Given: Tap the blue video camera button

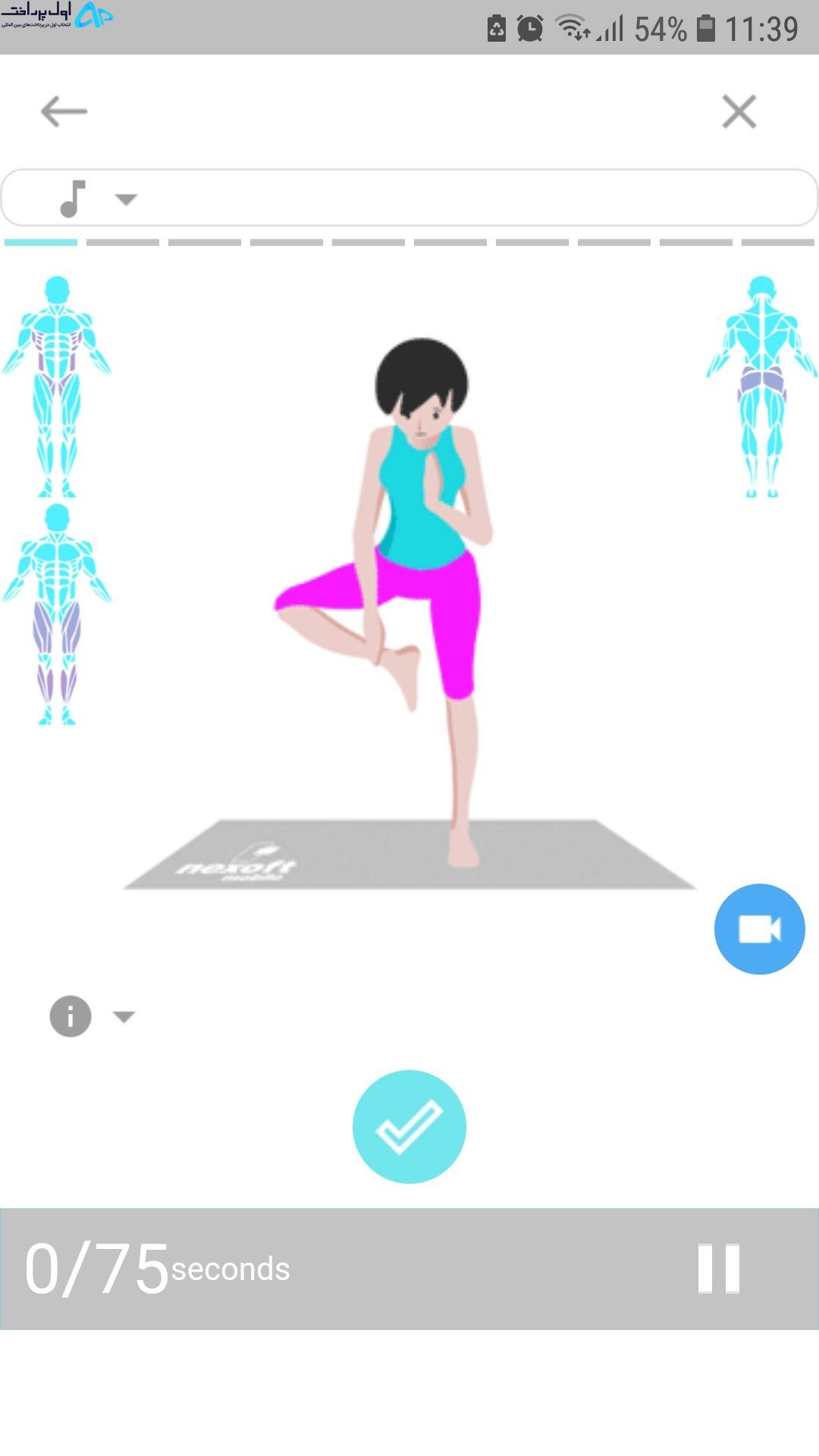Looking at the screenshot, I should coord(759,929).
